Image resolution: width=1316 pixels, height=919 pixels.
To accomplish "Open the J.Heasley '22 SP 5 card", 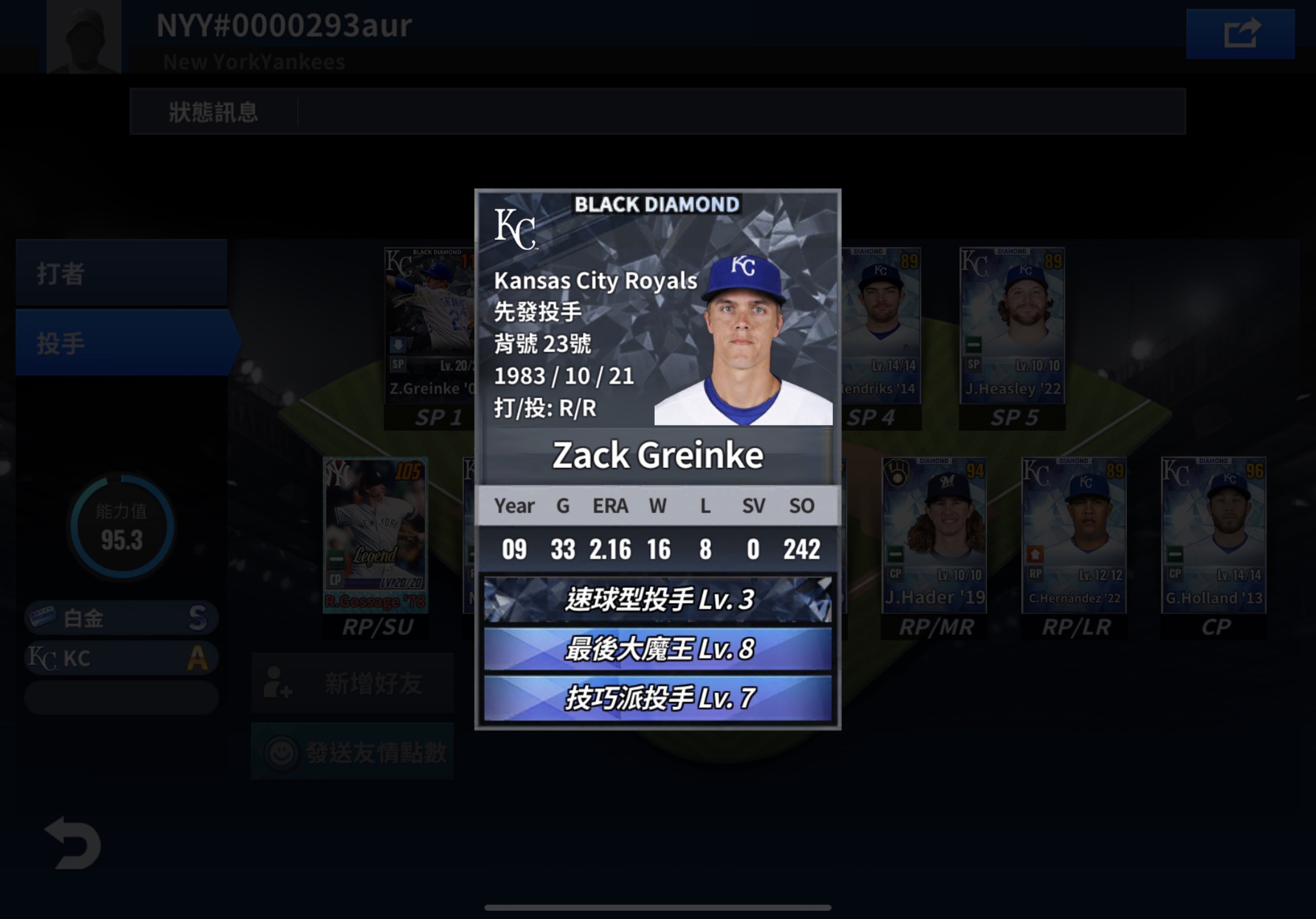I will [x=1012, y=327].
